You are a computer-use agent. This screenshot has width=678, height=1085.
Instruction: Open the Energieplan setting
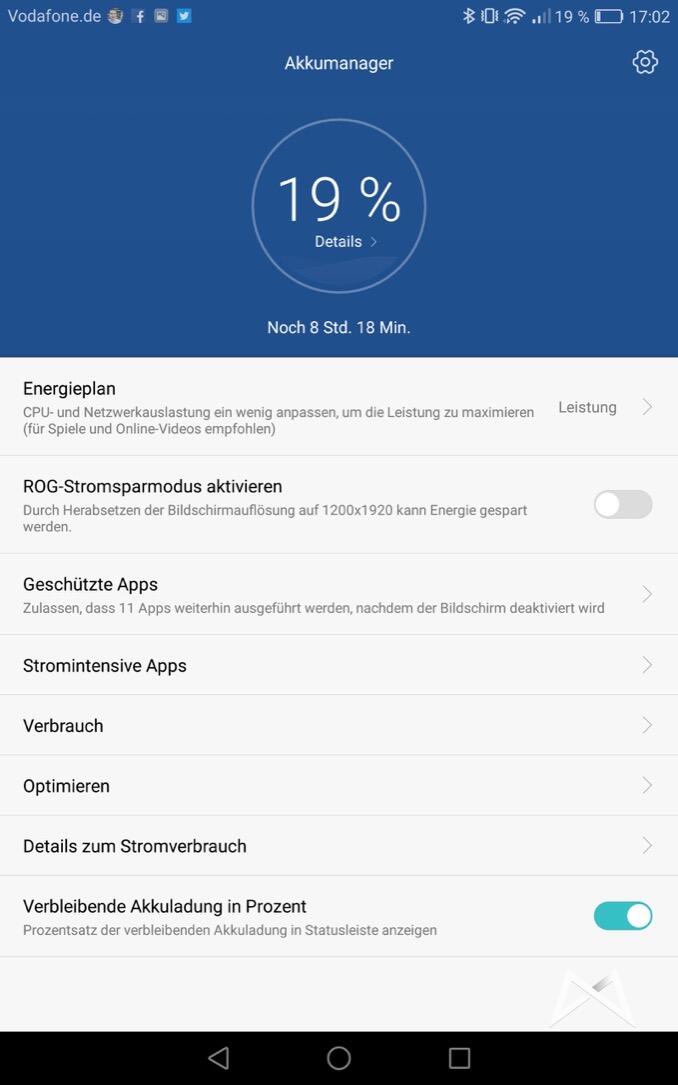pyautogui.click(x=338, y=406)
